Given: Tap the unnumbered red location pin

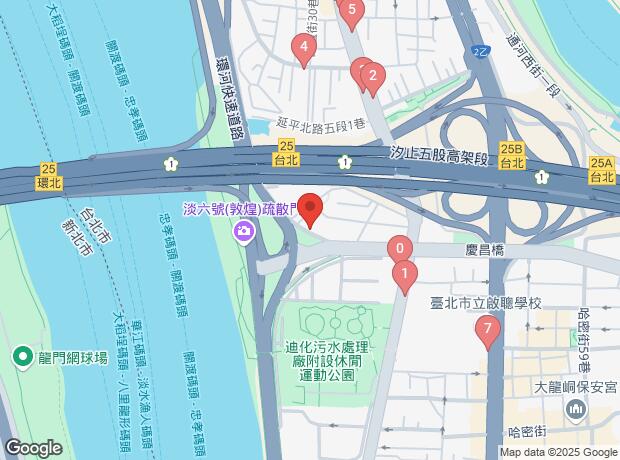Looking at the screenshot, I should click(x=311, y=208).
